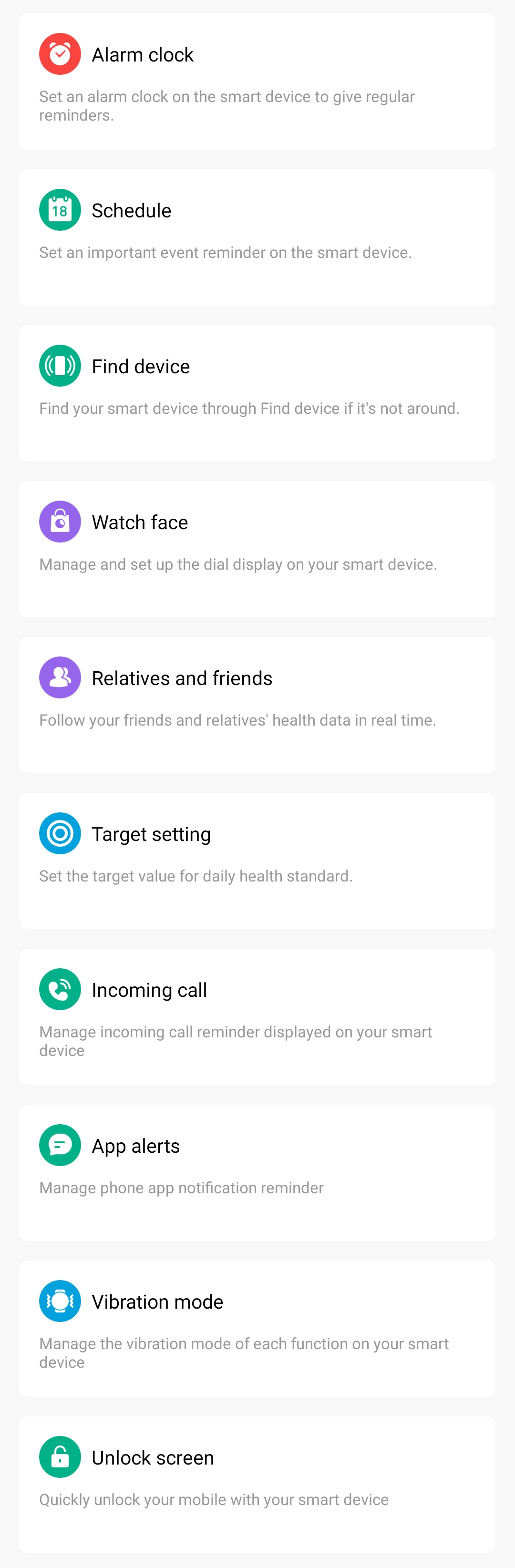Viewport: 515px width, 1568px height.
Task: View Relatives and friends
Action: tap(257, 704)
